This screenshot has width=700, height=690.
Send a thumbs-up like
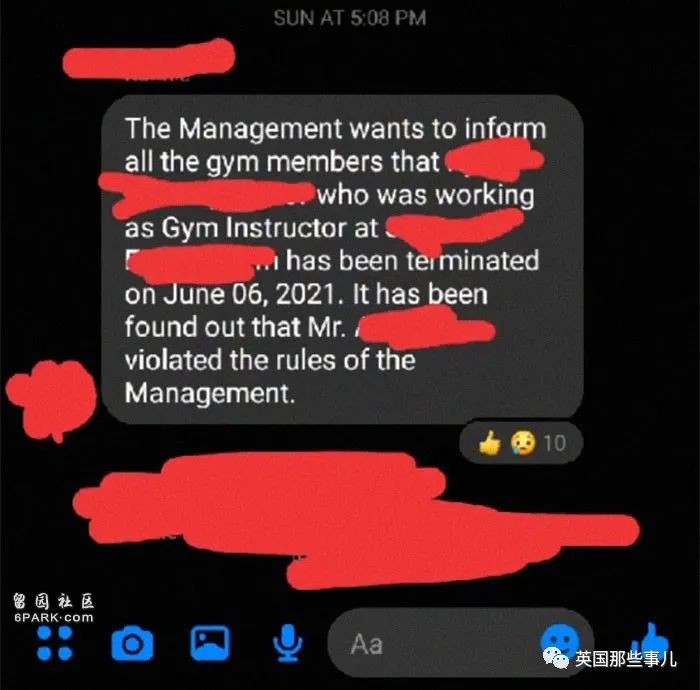pyautogui.click(x=652, y=640)
